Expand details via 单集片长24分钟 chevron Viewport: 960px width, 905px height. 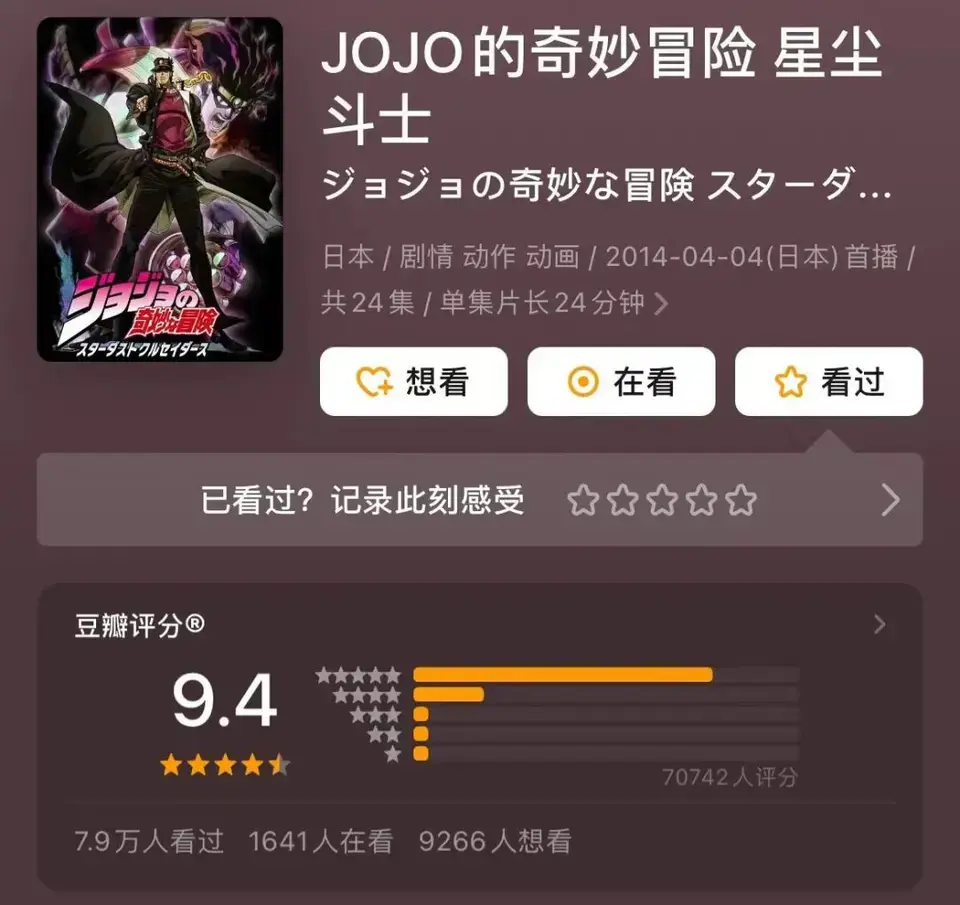coord(661,303)
